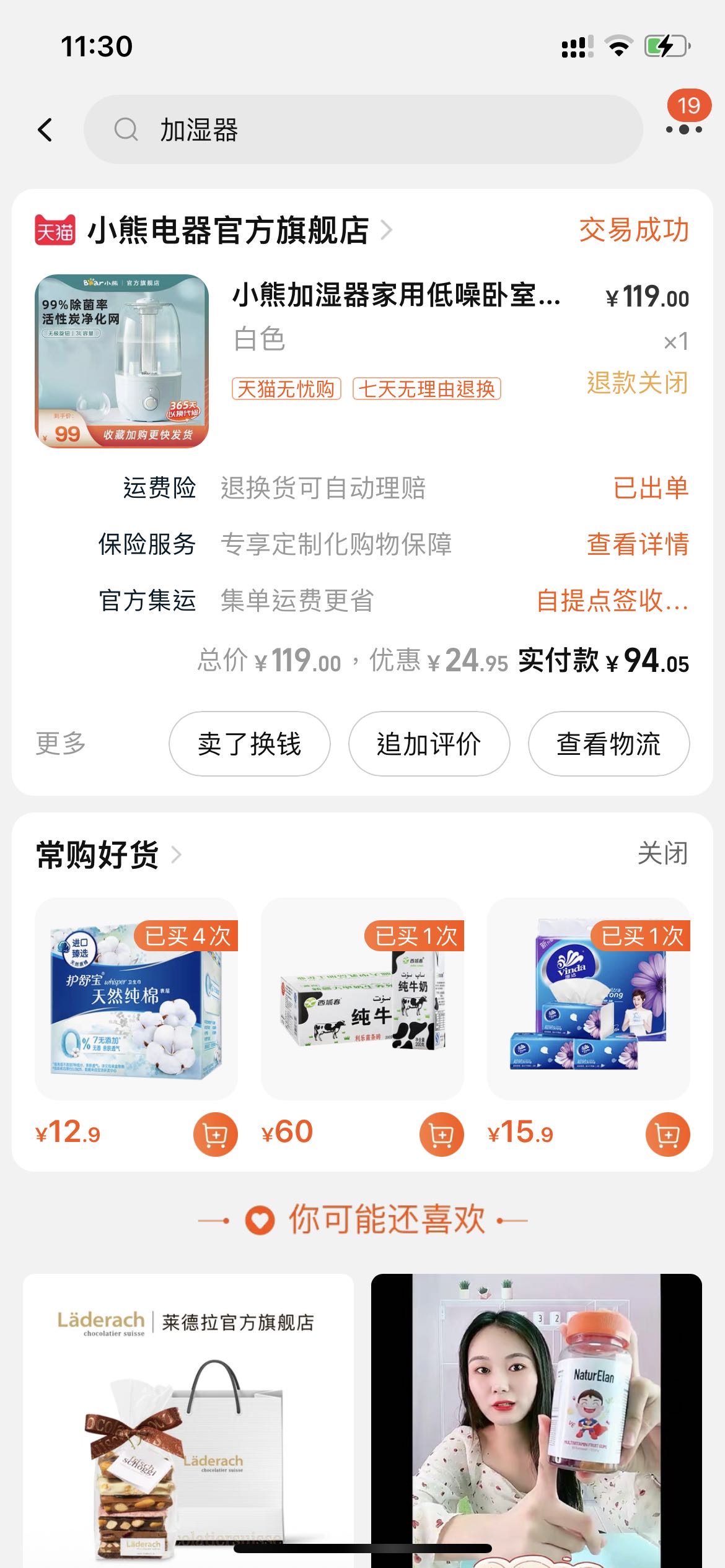Expand 更多 order options

click(61, 743)
